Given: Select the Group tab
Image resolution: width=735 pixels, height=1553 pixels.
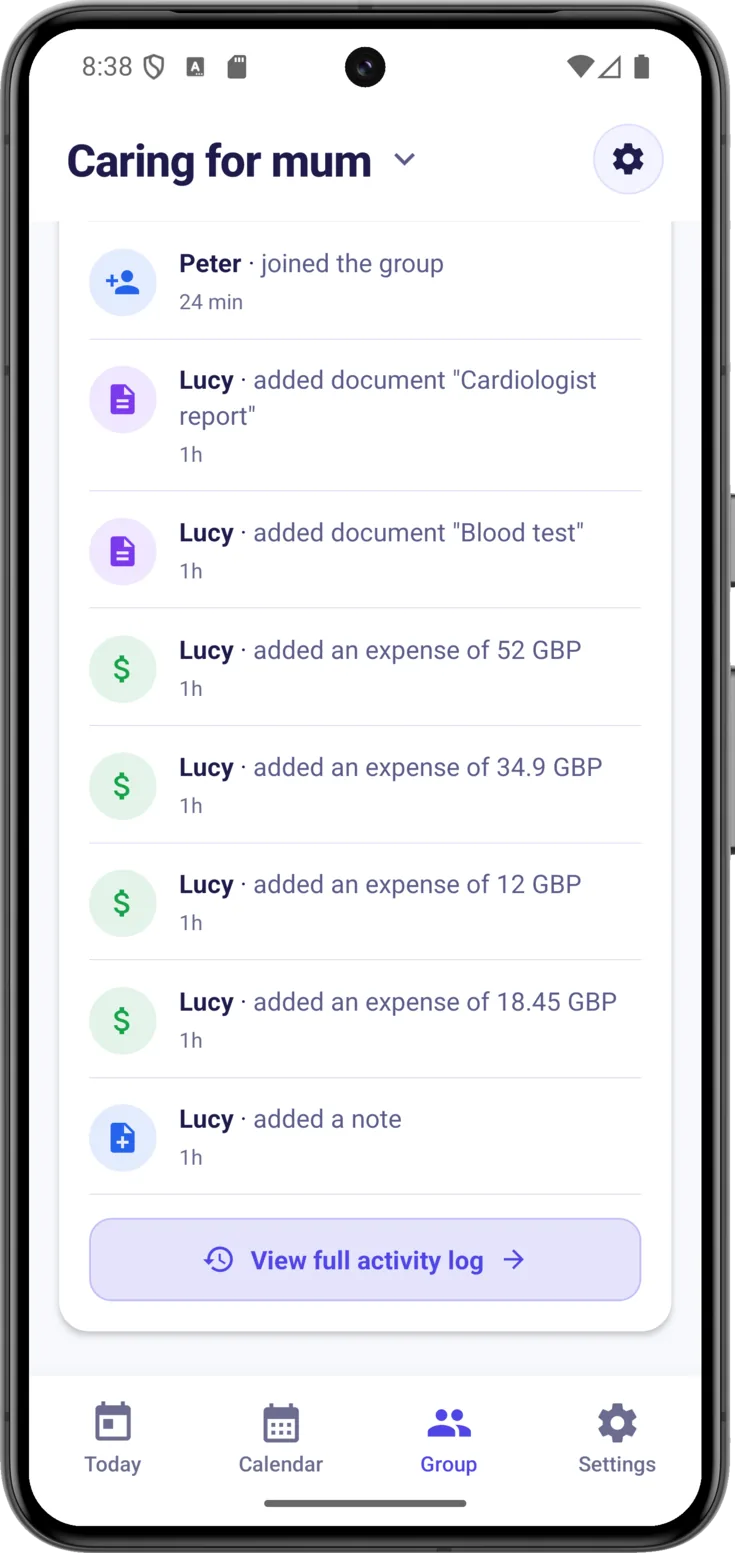Looking at the screenshot, I should 449,1439.
